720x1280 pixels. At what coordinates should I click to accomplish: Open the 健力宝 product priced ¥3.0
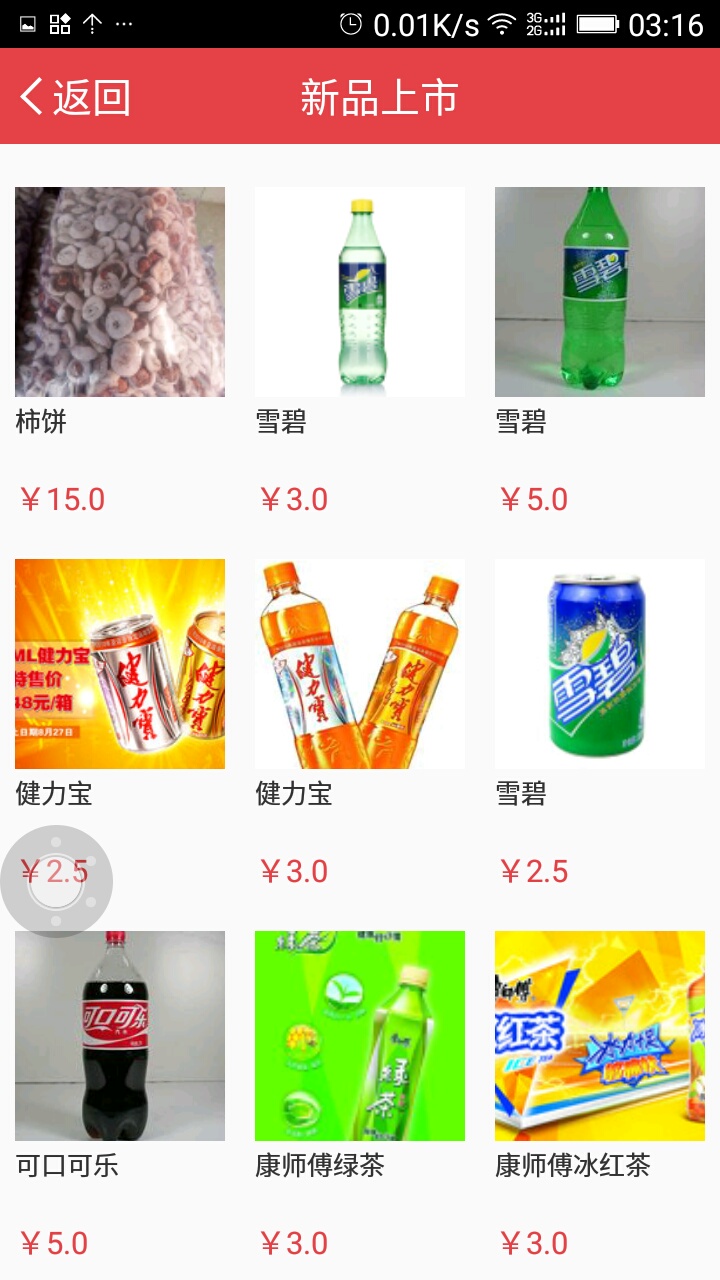pyautogui.click(x=360, y=664)
